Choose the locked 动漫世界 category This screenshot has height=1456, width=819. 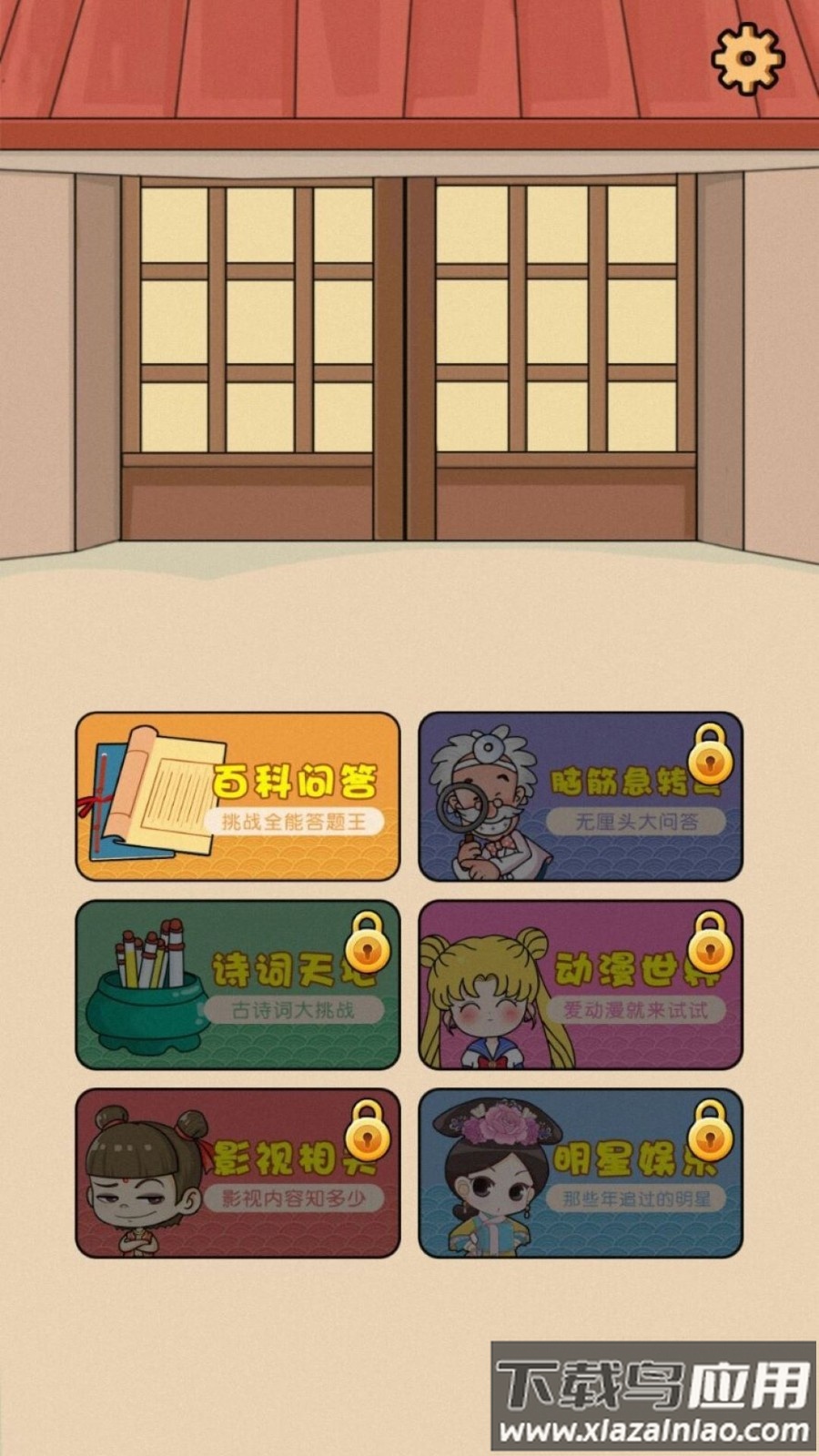[x=581, y=985]
